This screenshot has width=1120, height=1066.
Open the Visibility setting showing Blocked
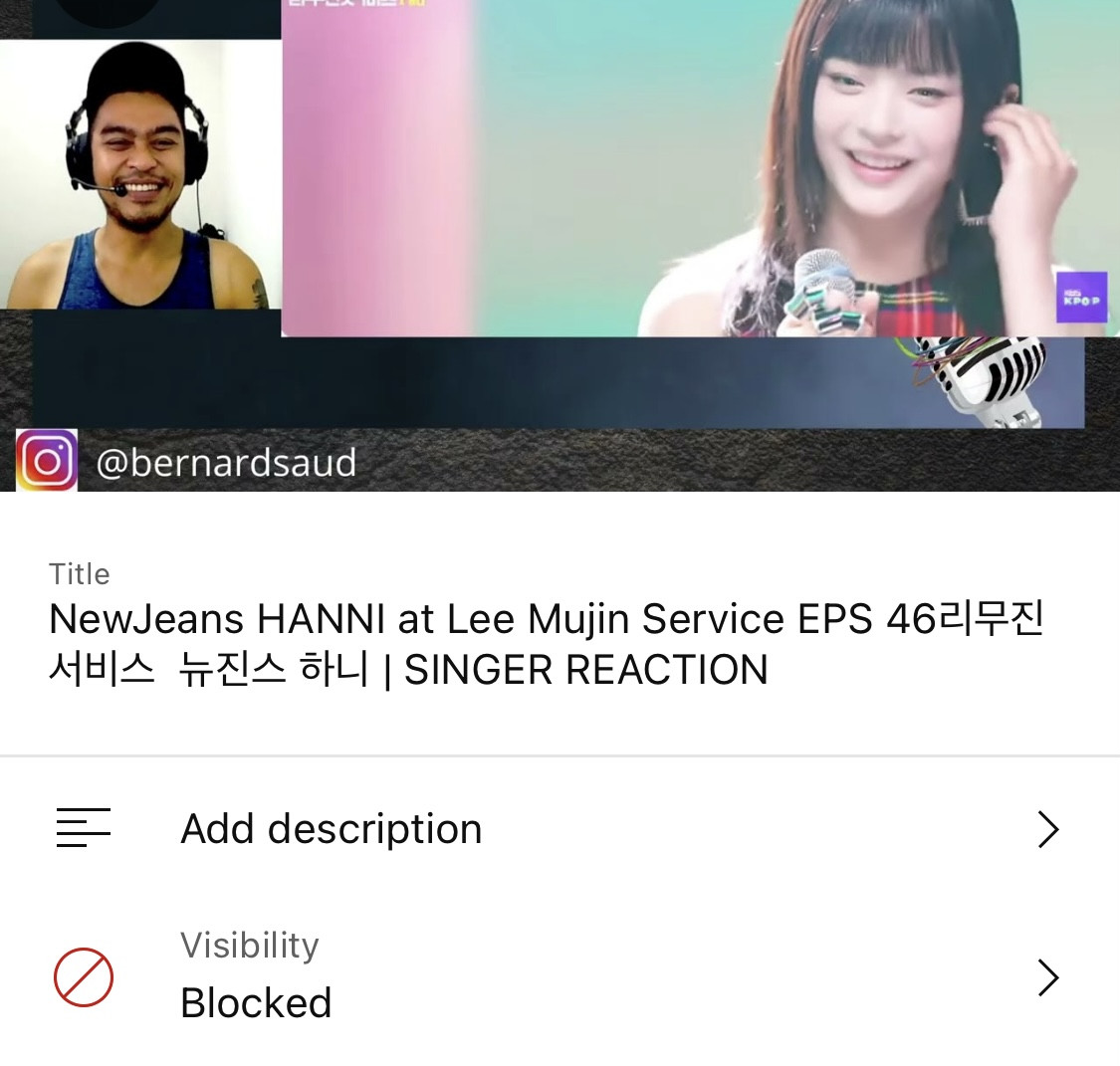point(558,976)
